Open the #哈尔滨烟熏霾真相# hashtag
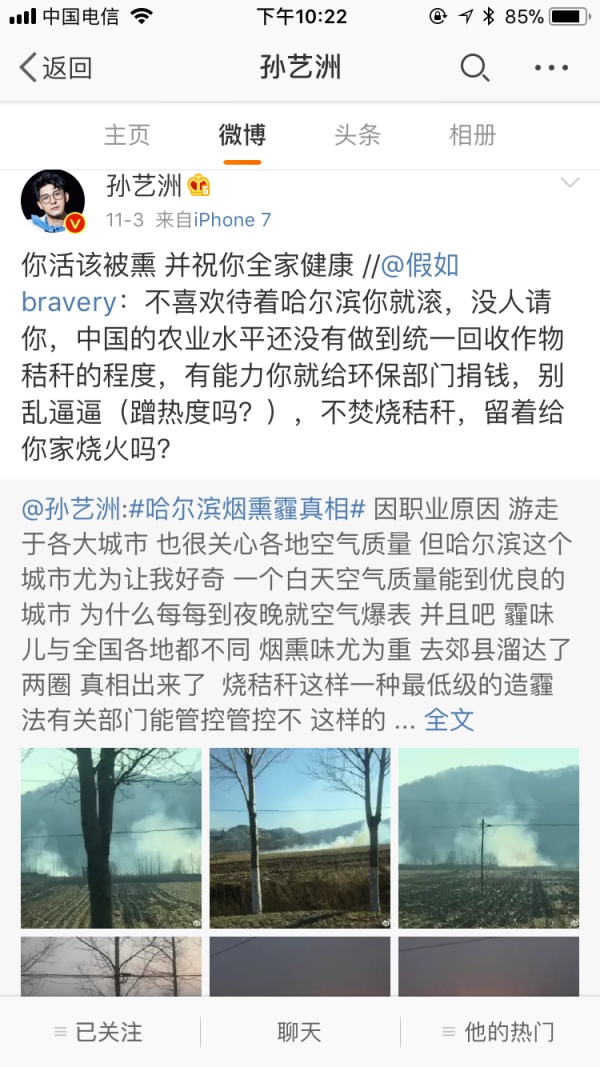 click(248, 508)
